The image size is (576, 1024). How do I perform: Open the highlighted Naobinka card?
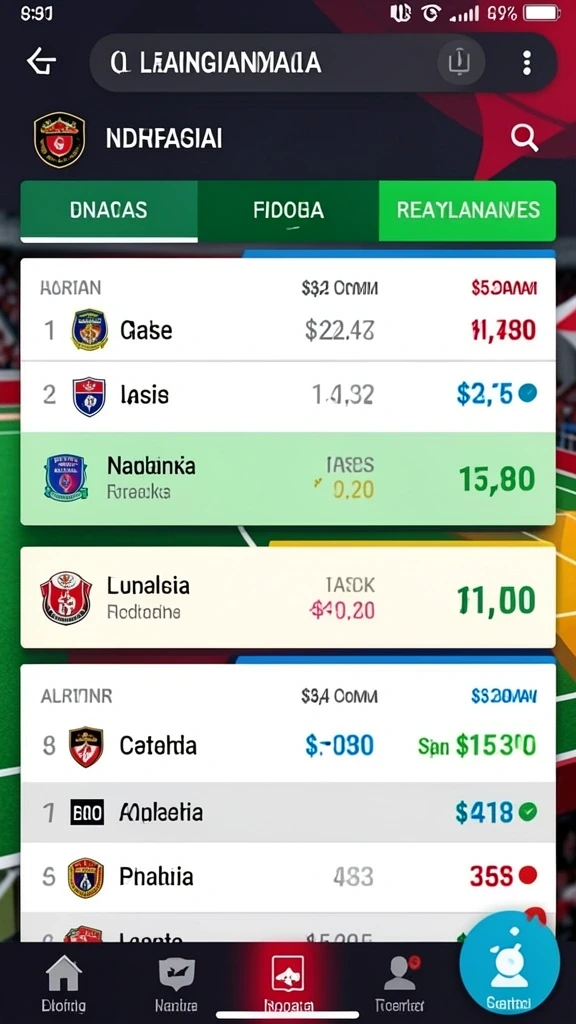(x=288, y=478)
